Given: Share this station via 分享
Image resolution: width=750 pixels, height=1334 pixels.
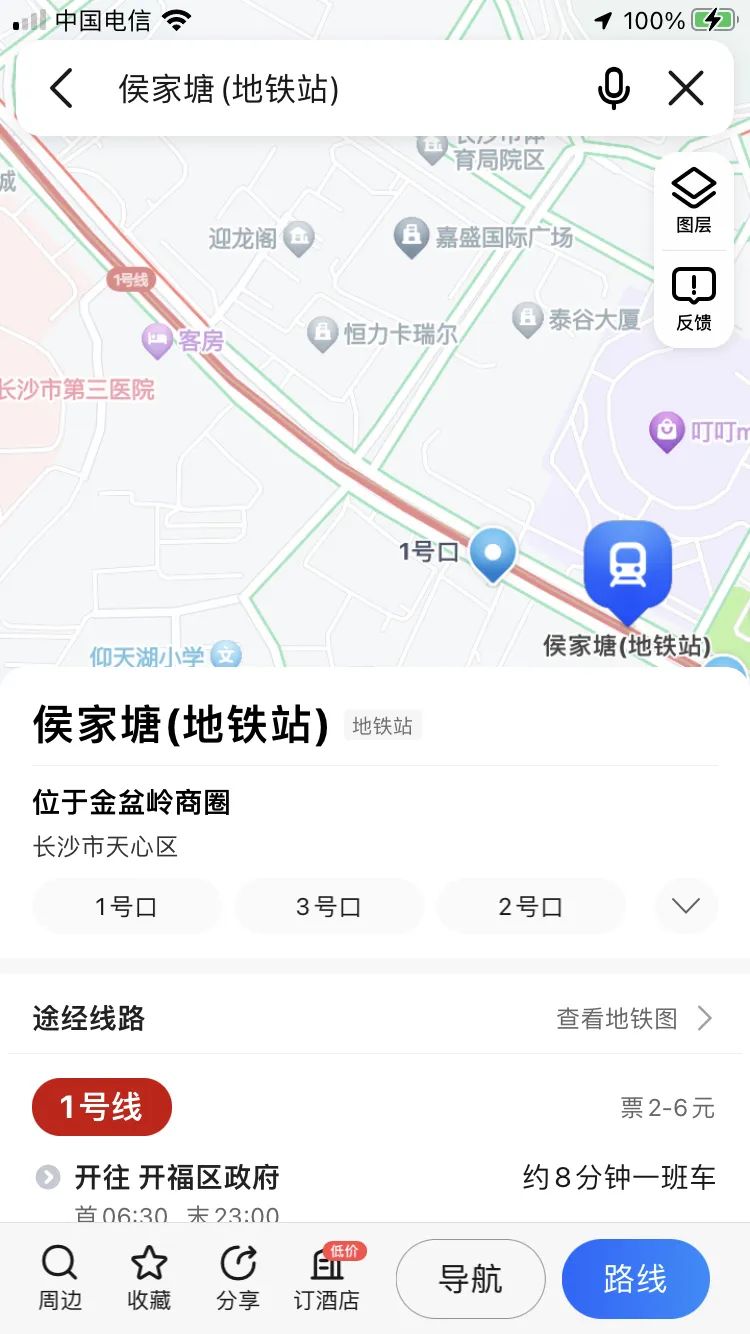Looking at the screenshot, I should [238, 1278].
